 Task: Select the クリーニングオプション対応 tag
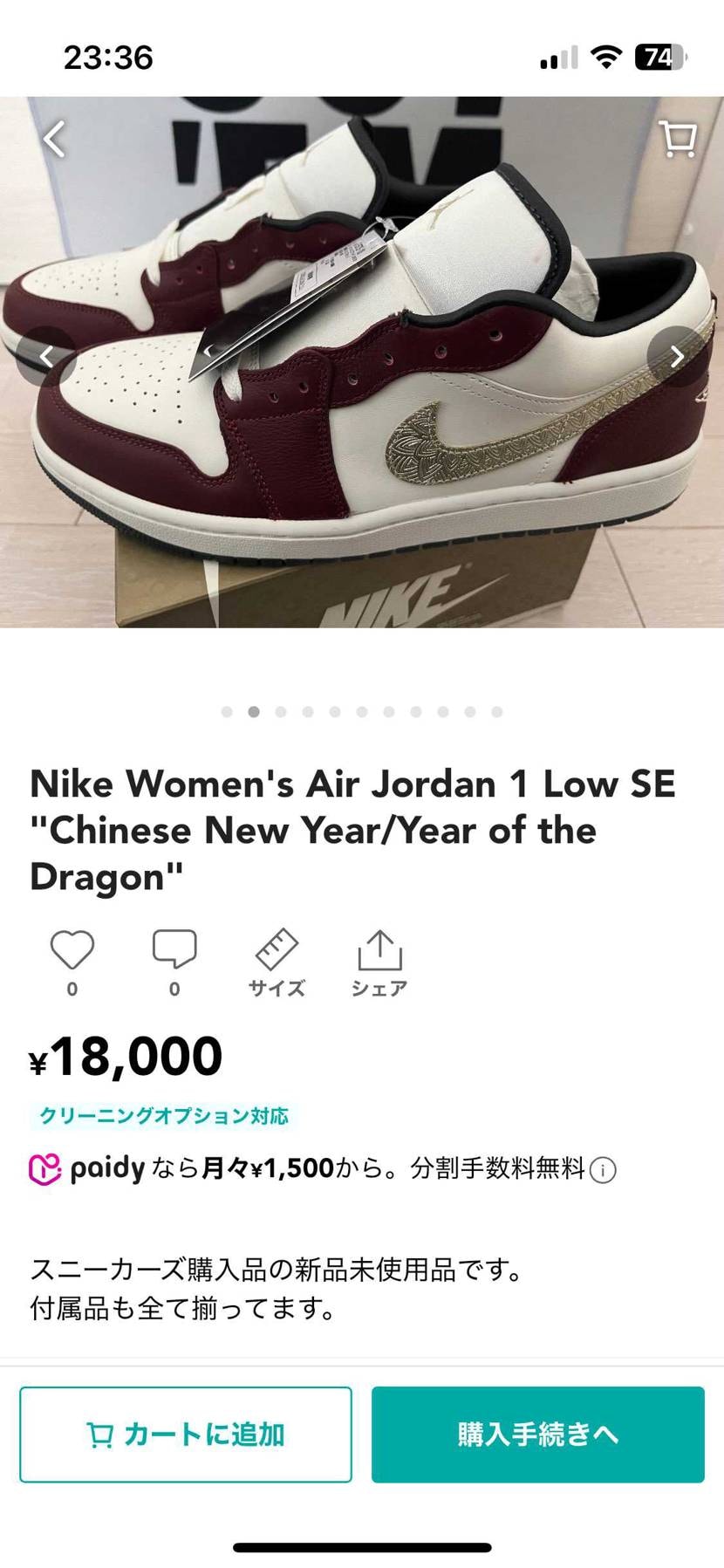tap(164, 1115)
